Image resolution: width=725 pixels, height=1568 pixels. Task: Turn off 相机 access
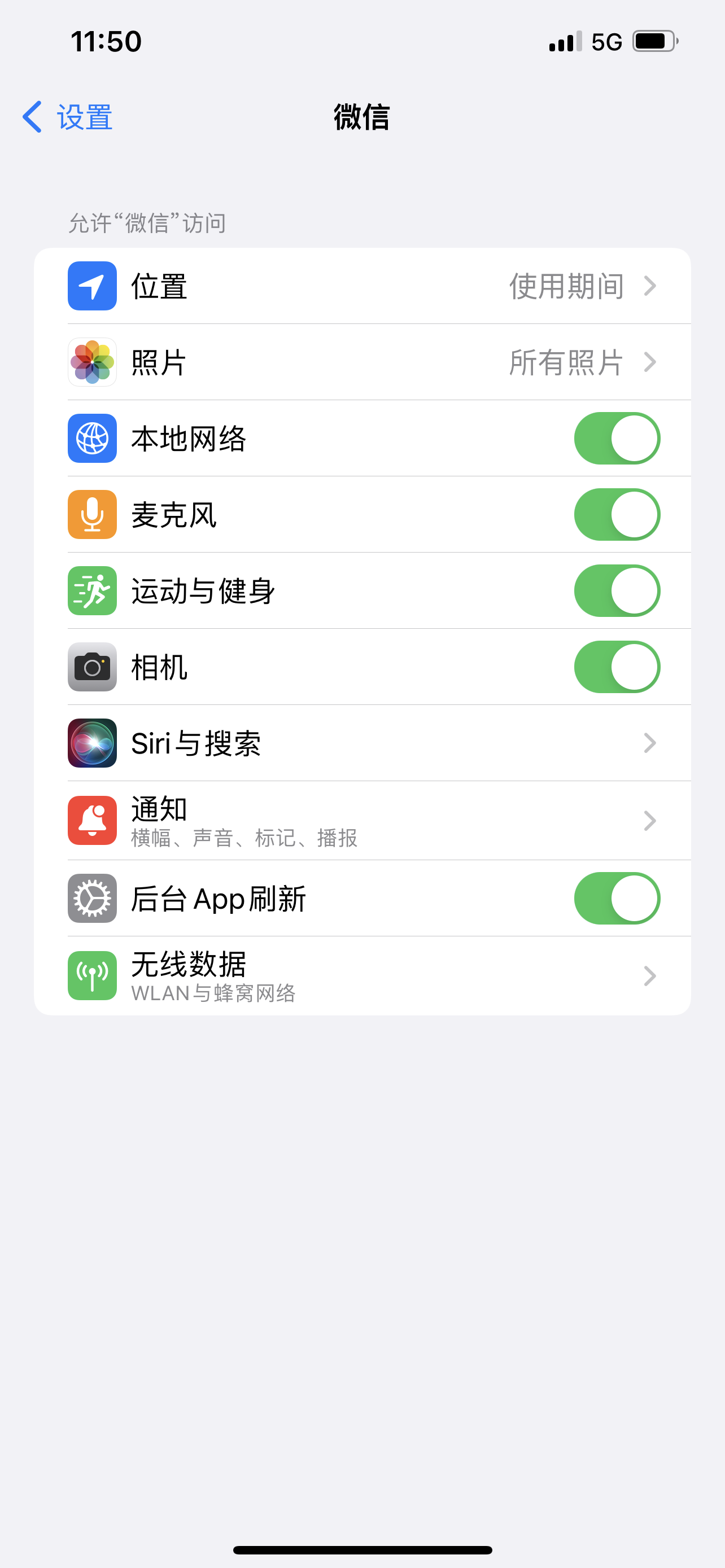tap(616, 667)
